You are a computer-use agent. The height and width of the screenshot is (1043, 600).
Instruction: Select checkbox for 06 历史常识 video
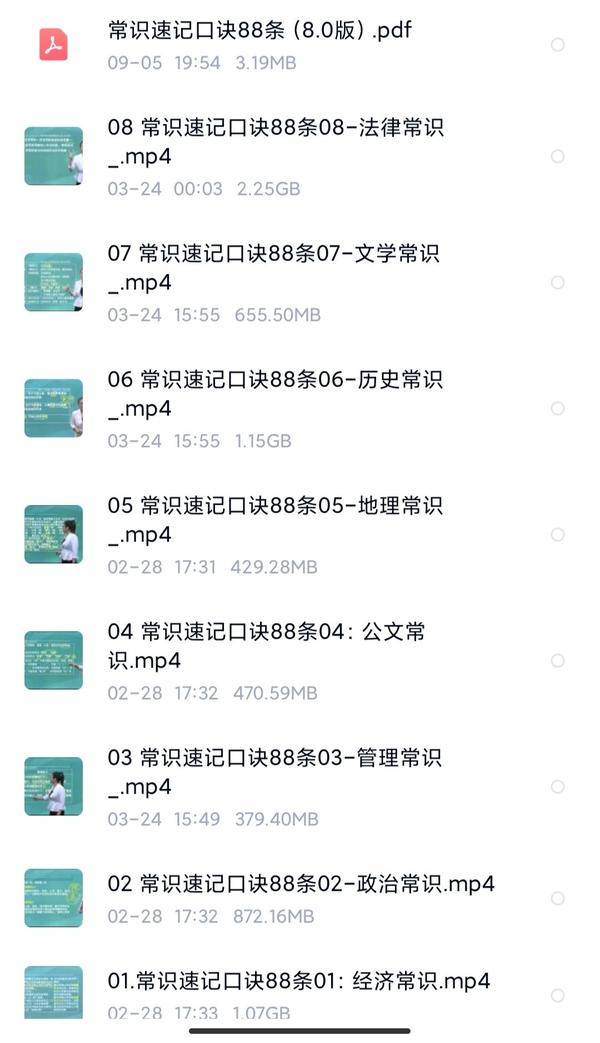click(x=558, y=408)
